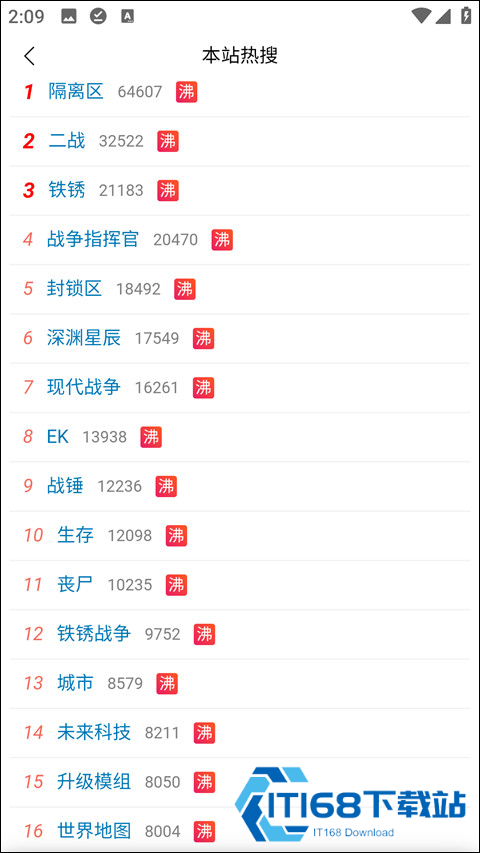Open the 战锤 search term
The width and height of the screenshot is (480, 853).
click(x=65, y=486)
